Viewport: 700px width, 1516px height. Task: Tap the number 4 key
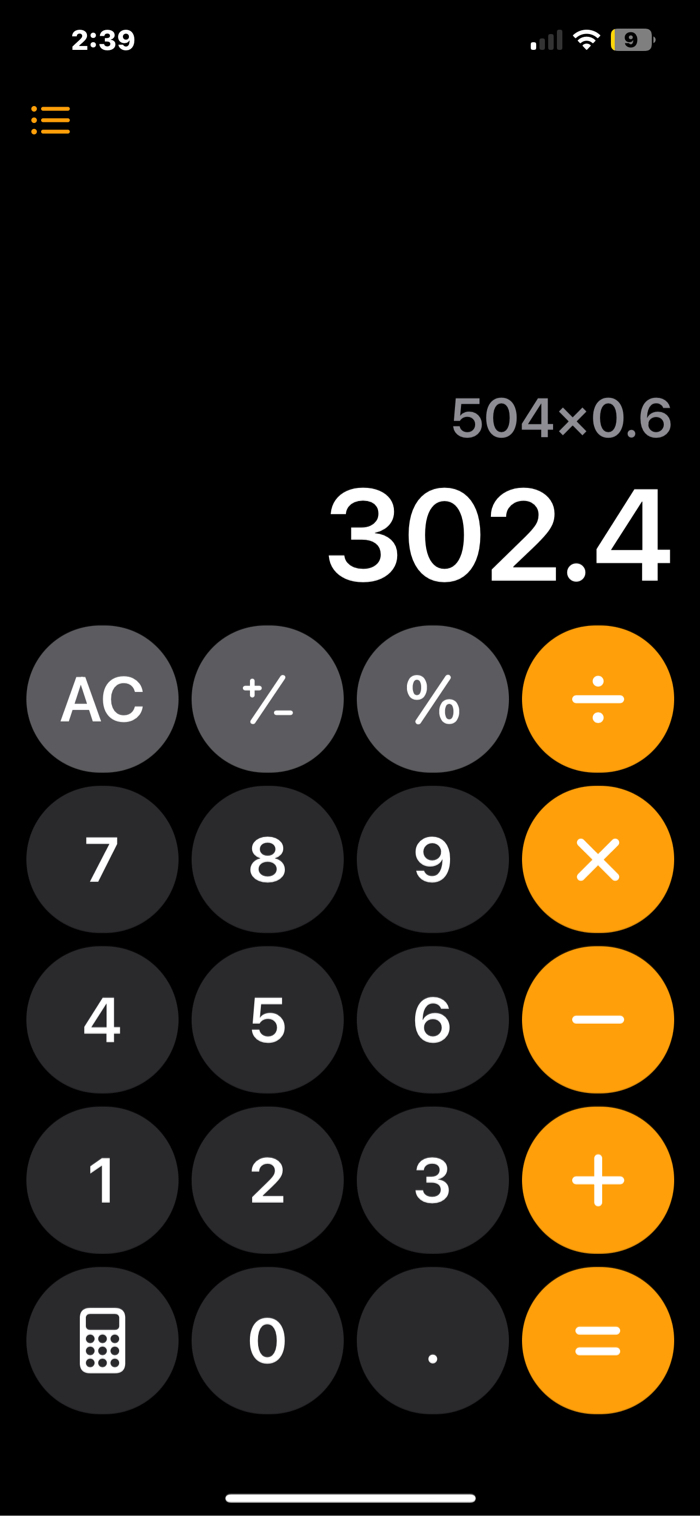click(x=102, y=1019)
